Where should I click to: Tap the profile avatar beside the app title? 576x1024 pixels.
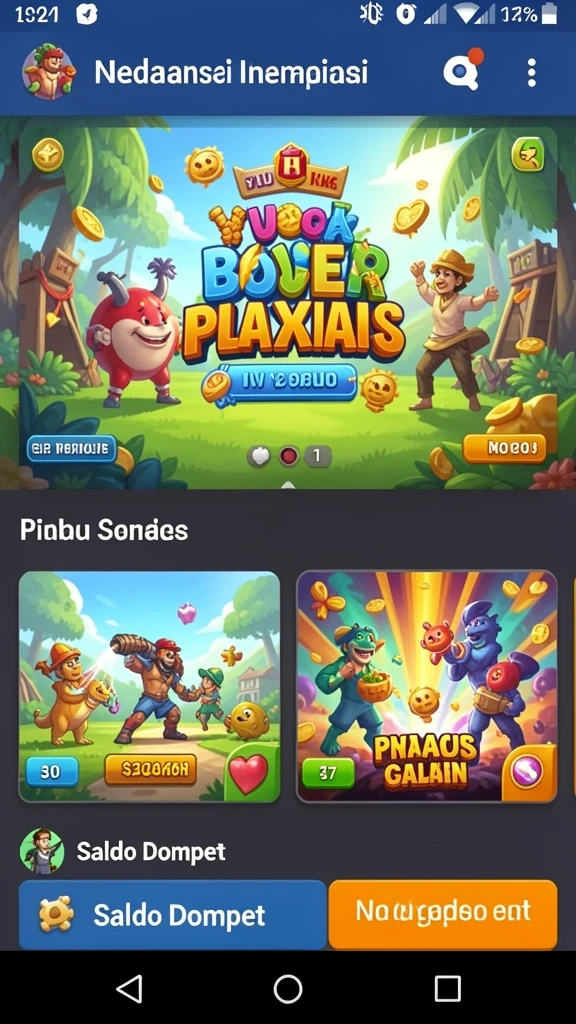[49, 72]
